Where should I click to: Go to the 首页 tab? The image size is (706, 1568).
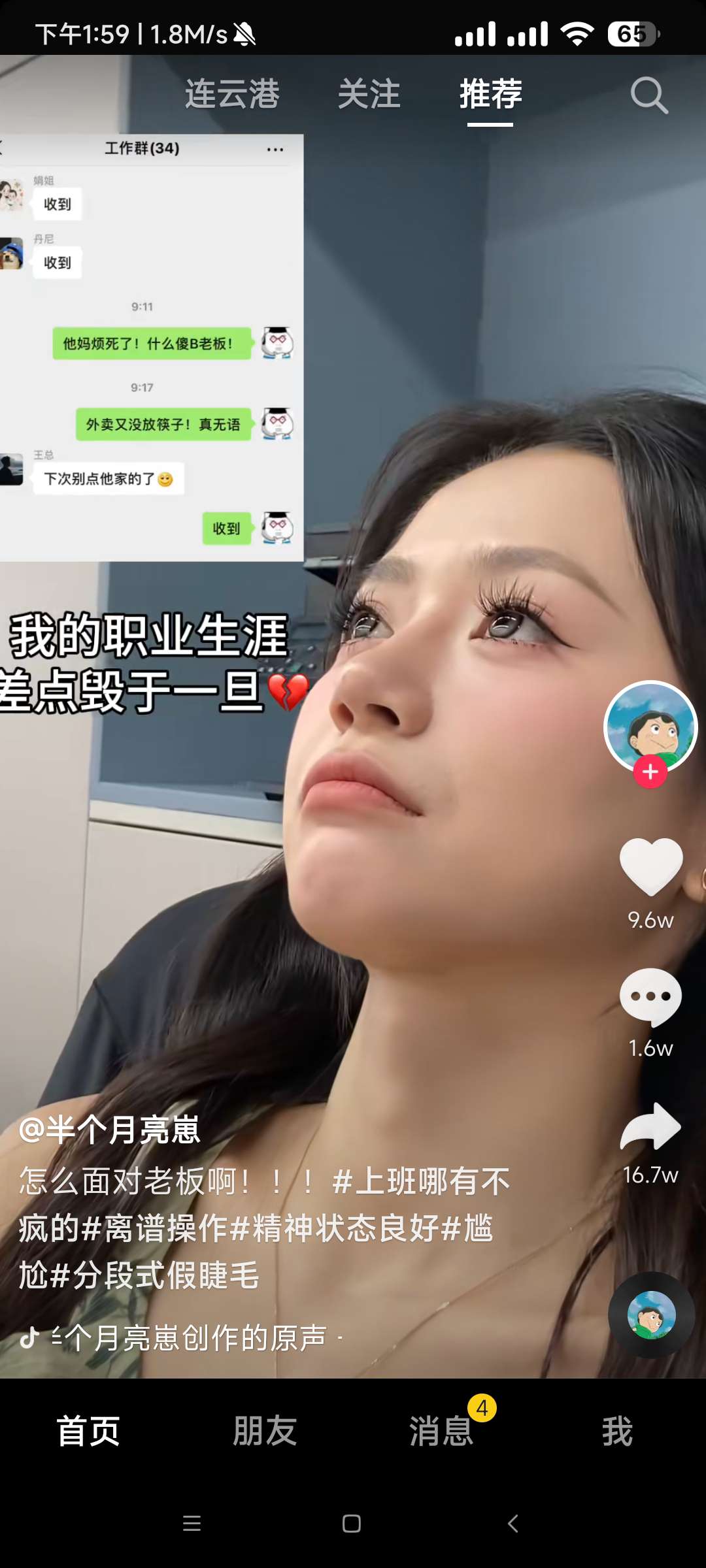click(88, 1431)
